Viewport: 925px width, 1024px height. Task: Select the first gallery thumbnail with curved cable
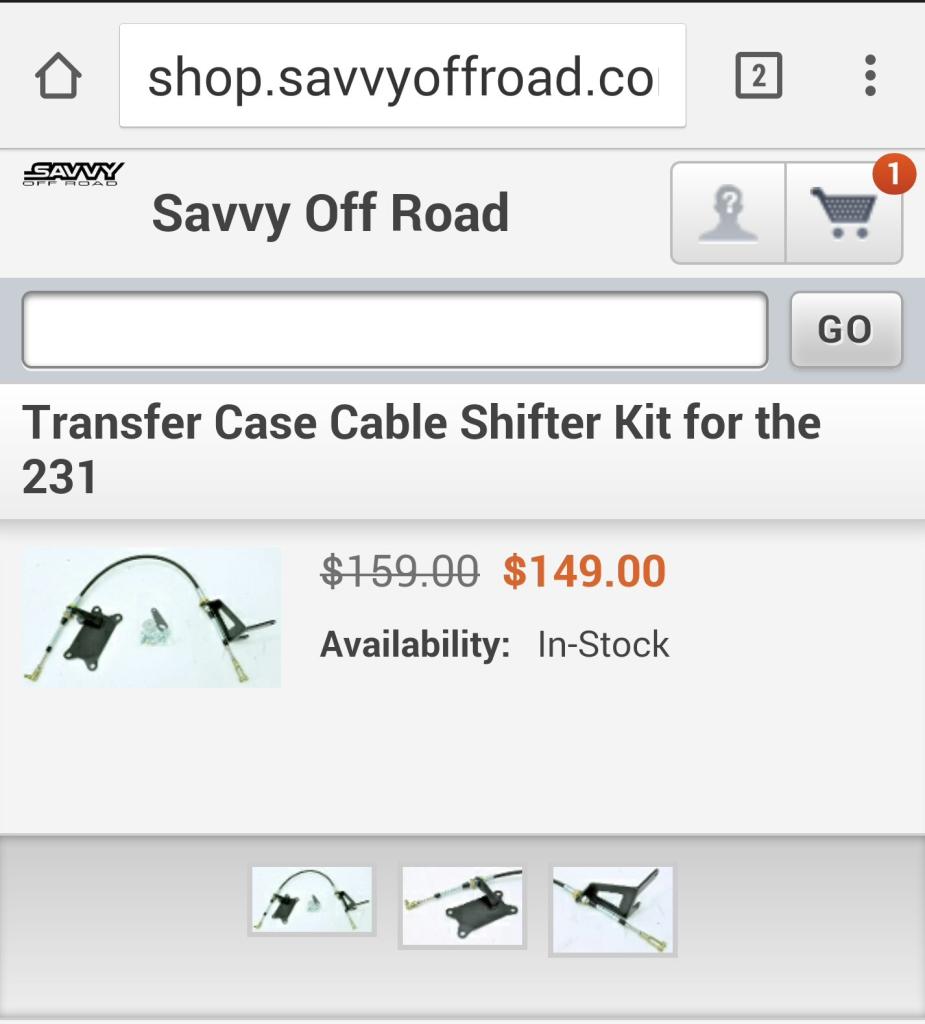pyautogui.click(x=312, y=900)
